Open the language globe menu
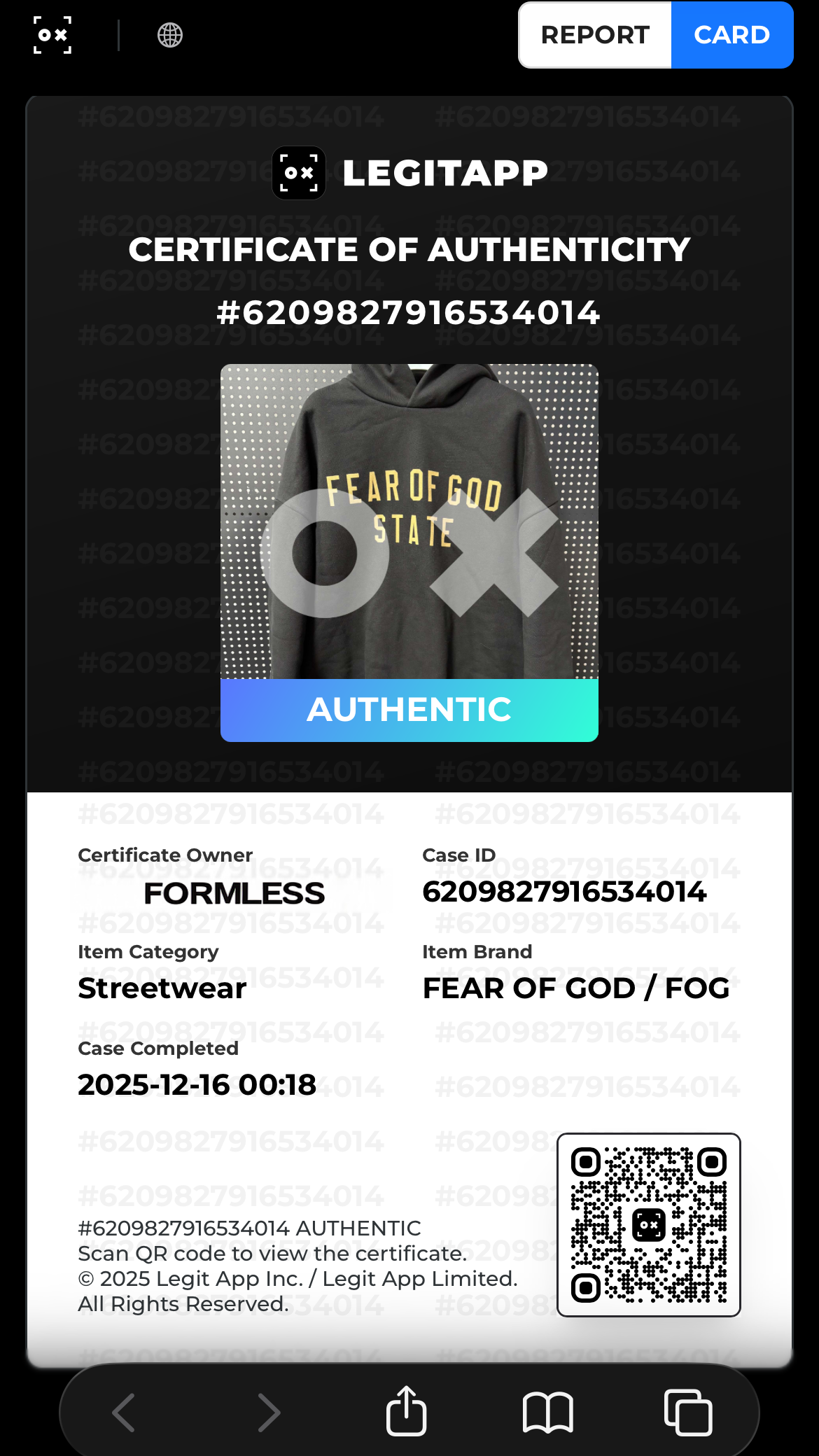Image resolution: width=819 pixels, height=1456 pixels. 170,35
